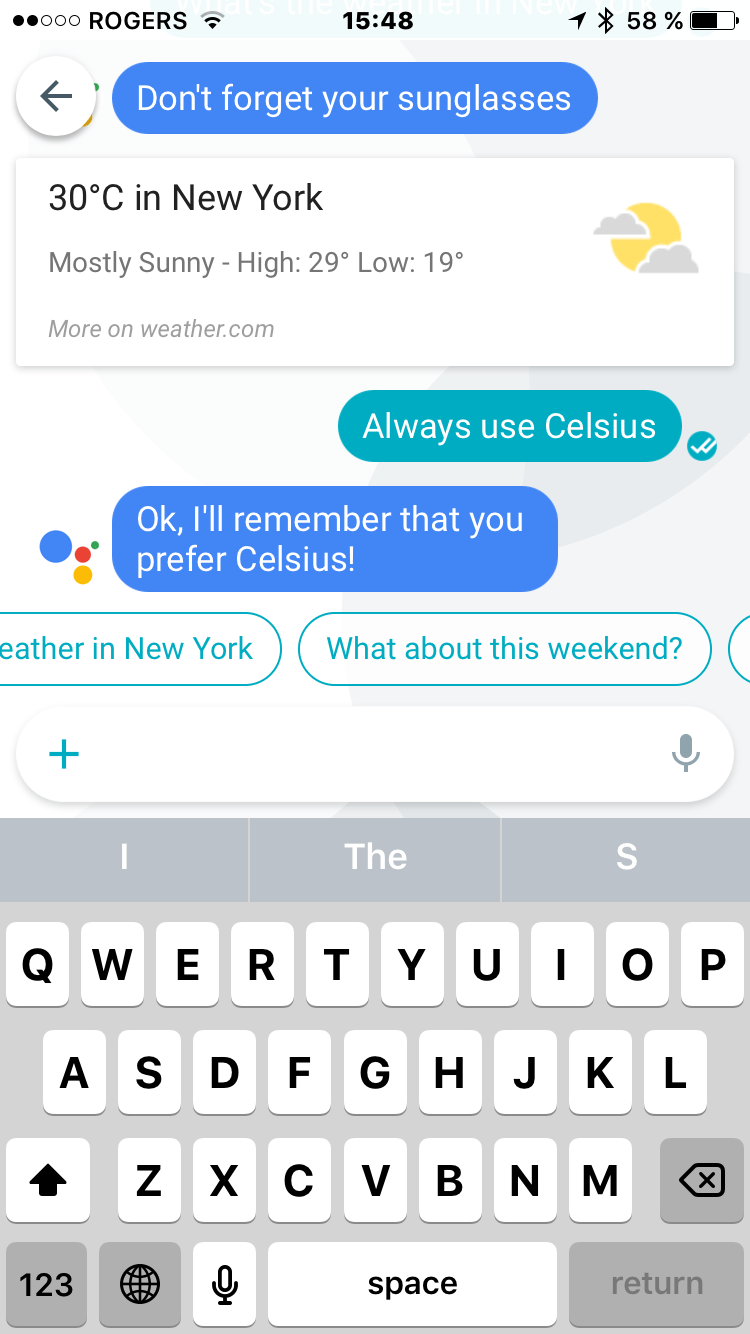The width and height of the screenshot is (750, 1334).
Task: Start keyboard dictation with the microphone key
Action: click(224, 1284)
